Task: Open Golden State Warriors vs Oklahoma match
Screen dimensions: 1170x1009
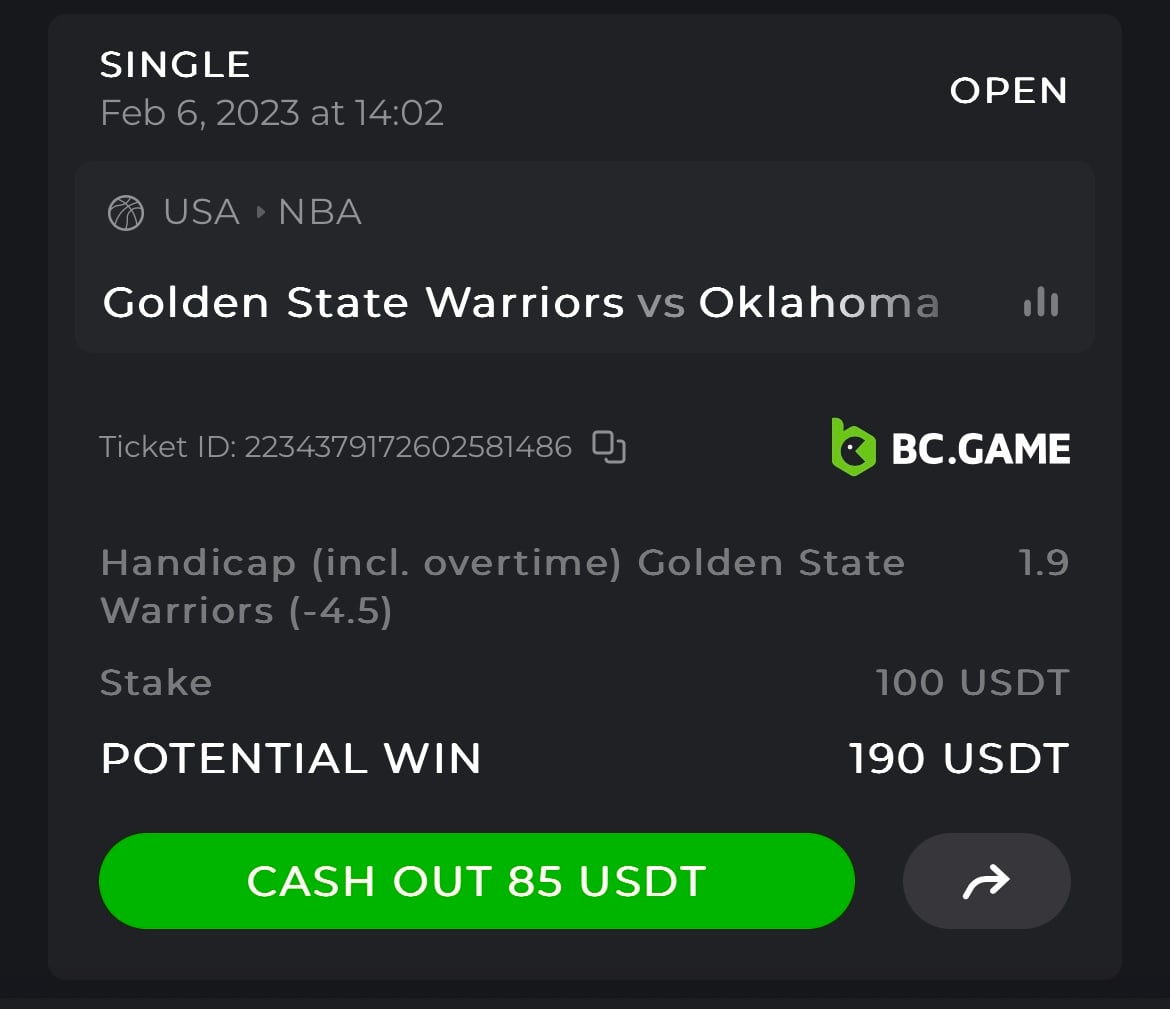Action: 520,302
